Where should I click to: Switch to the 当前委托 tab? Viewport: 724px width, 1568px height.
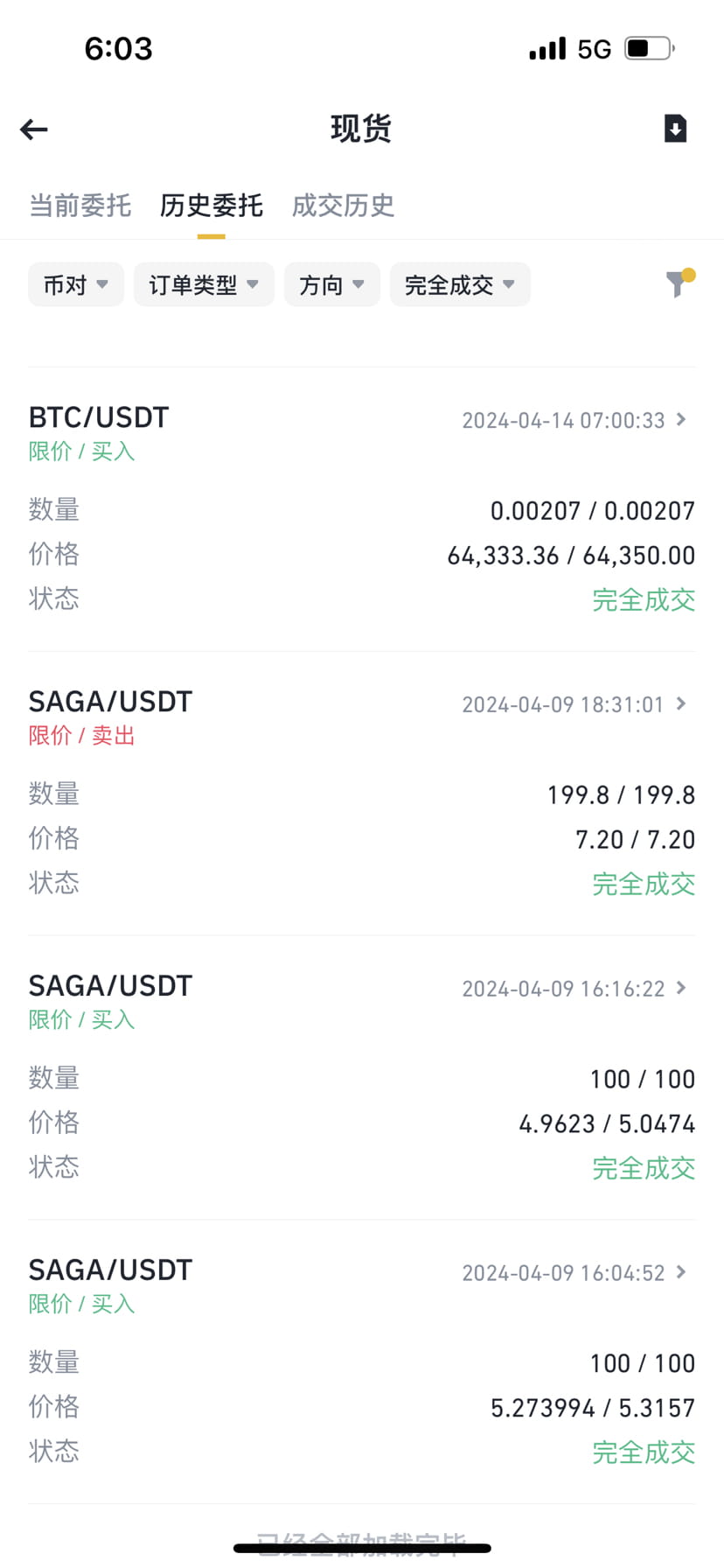(x=80, y=206)
